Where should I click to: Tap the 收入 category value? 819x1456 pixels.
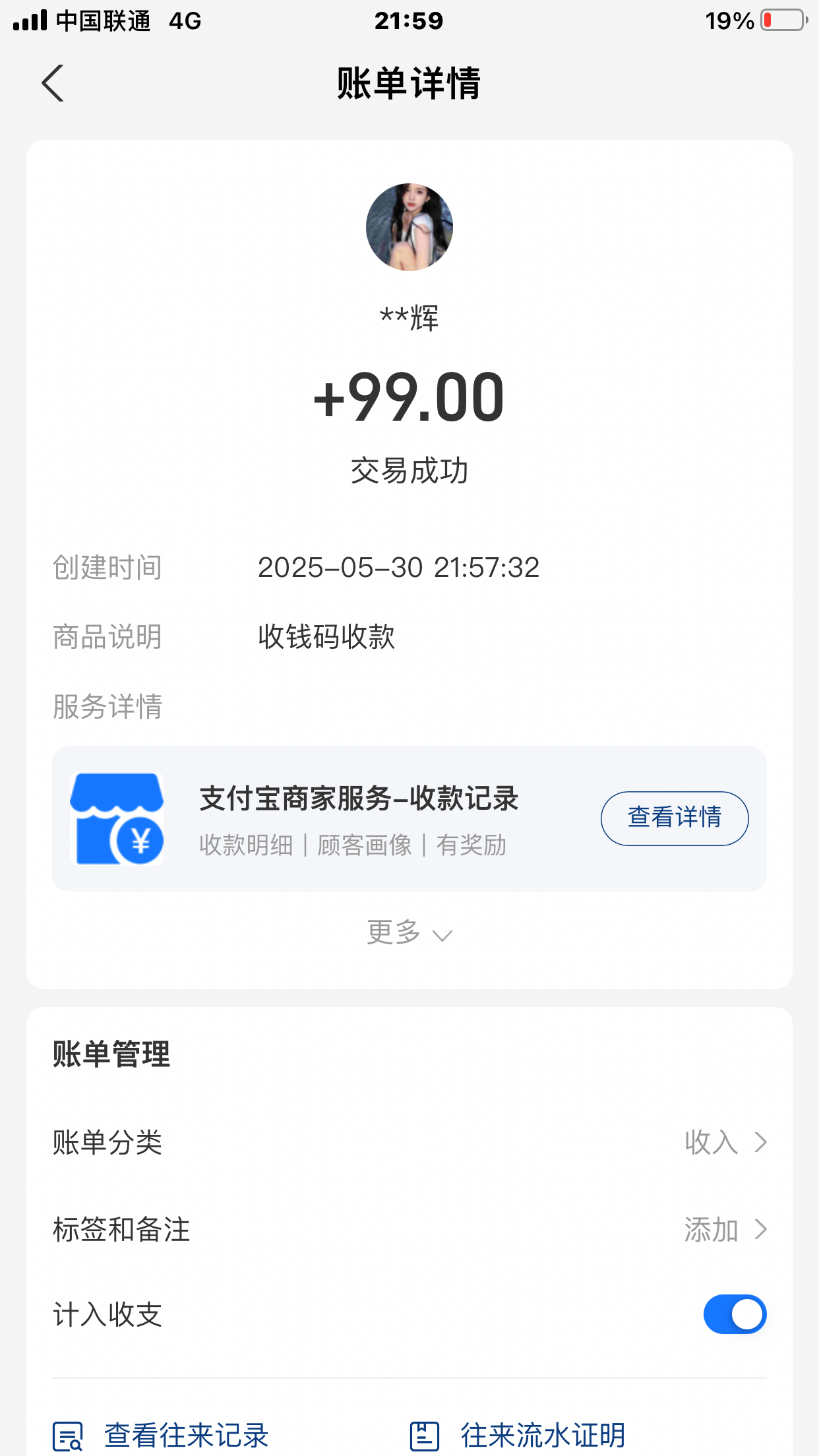[x=712, y=1143]
